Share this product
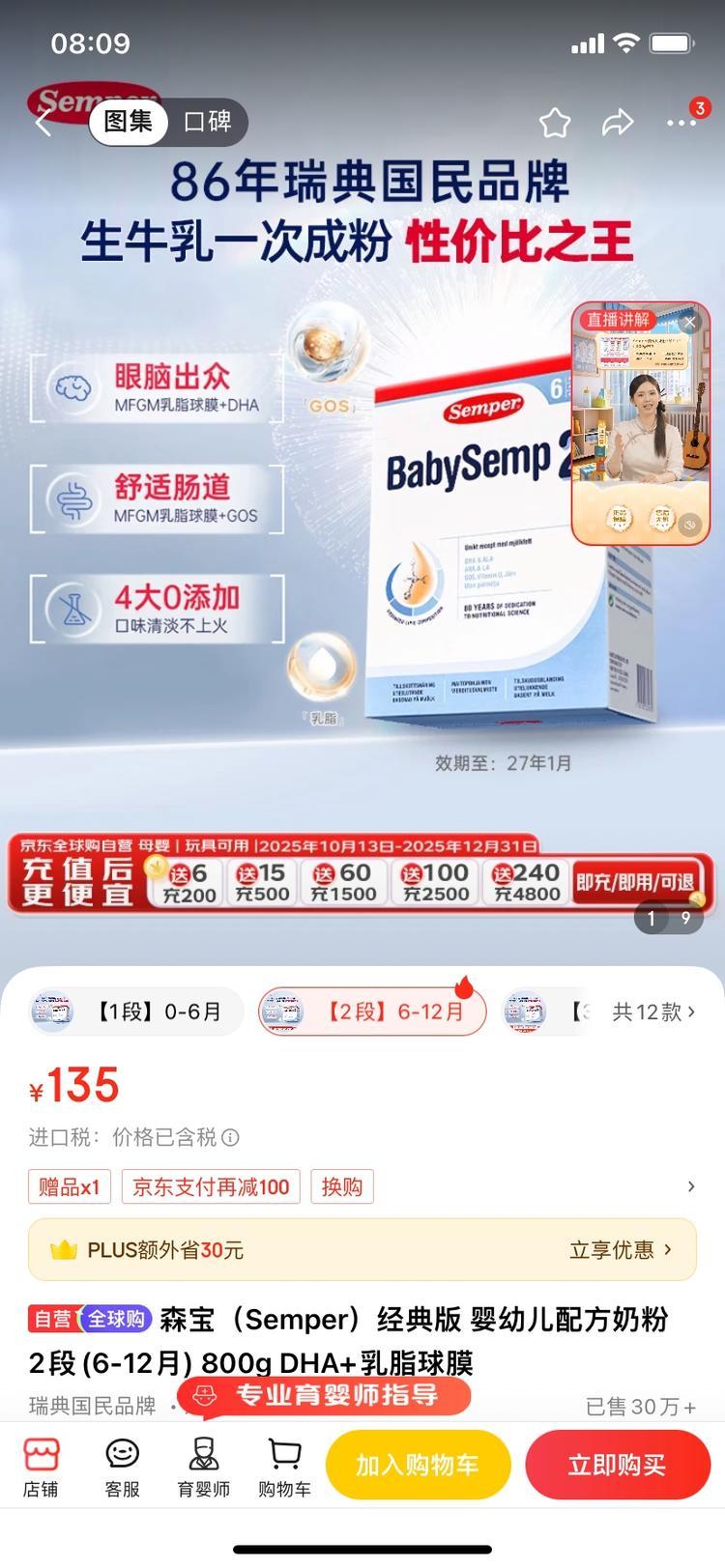The width and height of the screenshot is (725, 1568). pos(618,123)
